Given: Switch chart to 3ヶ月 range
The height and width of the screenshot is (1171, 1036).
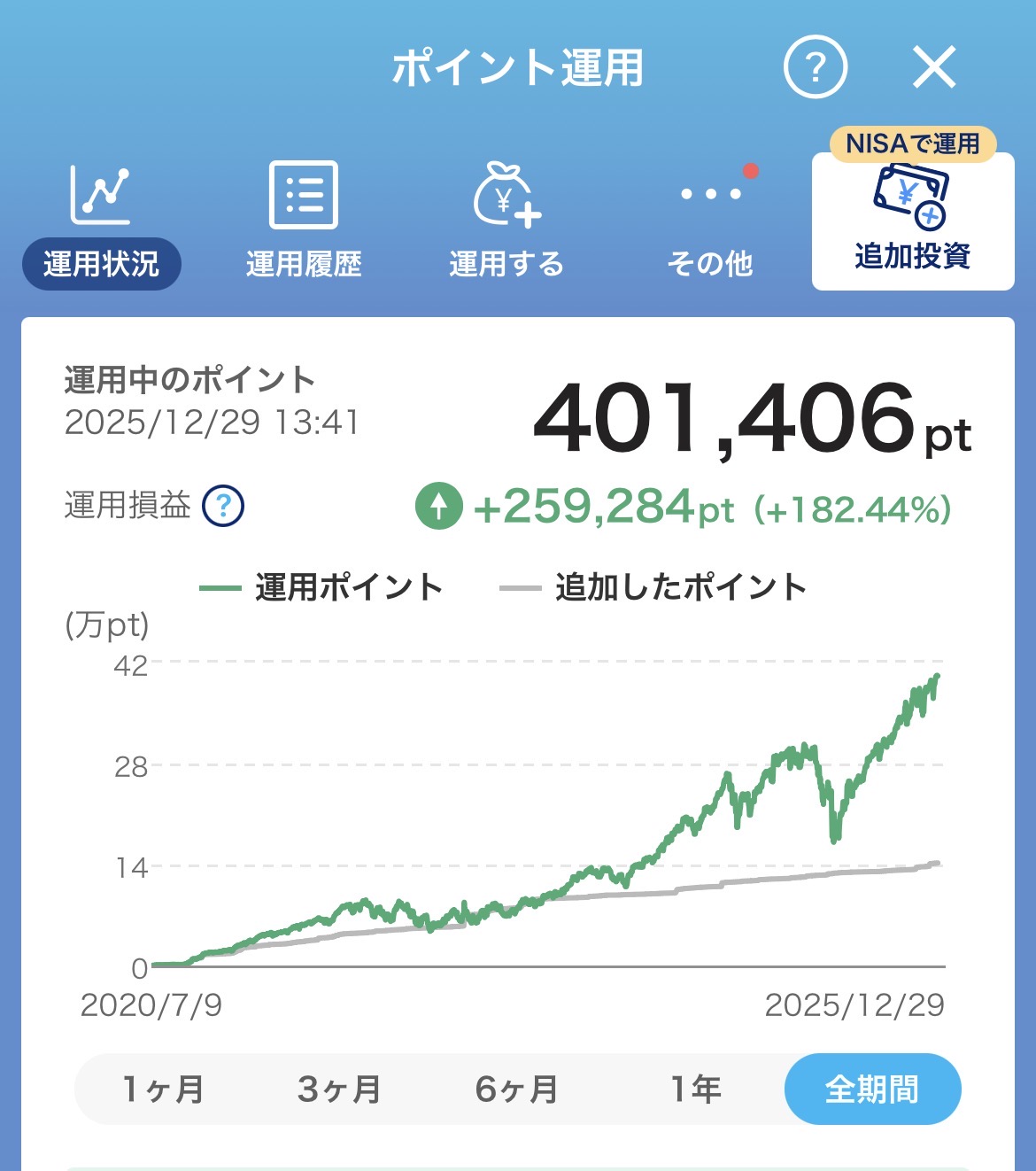Looking at the screenshot, I should pos(340,1089).
